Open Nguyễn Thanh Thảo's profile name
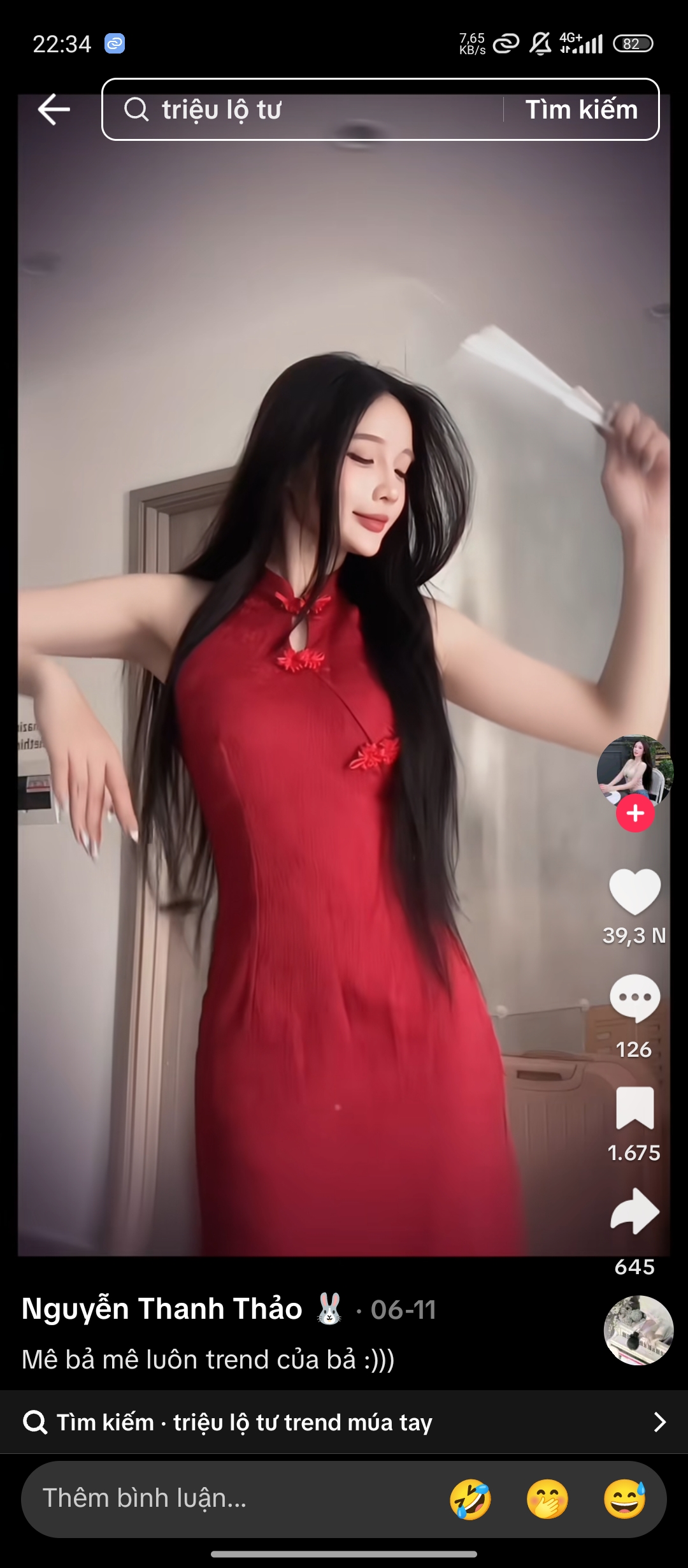The image size is (688, 1568). [x=162, y=1309]
